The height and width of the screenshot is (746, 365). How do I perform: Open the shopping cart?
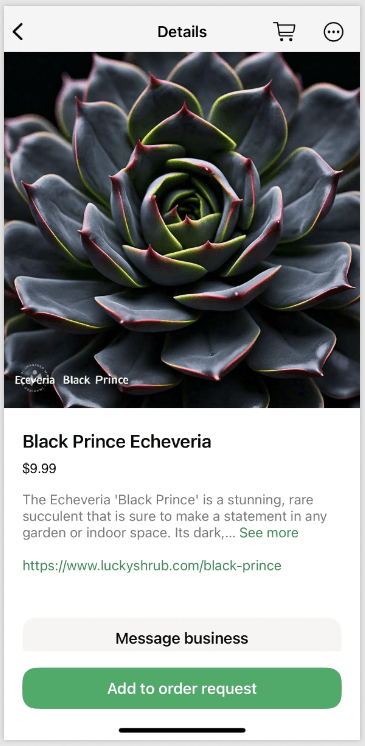click(284, 31)
